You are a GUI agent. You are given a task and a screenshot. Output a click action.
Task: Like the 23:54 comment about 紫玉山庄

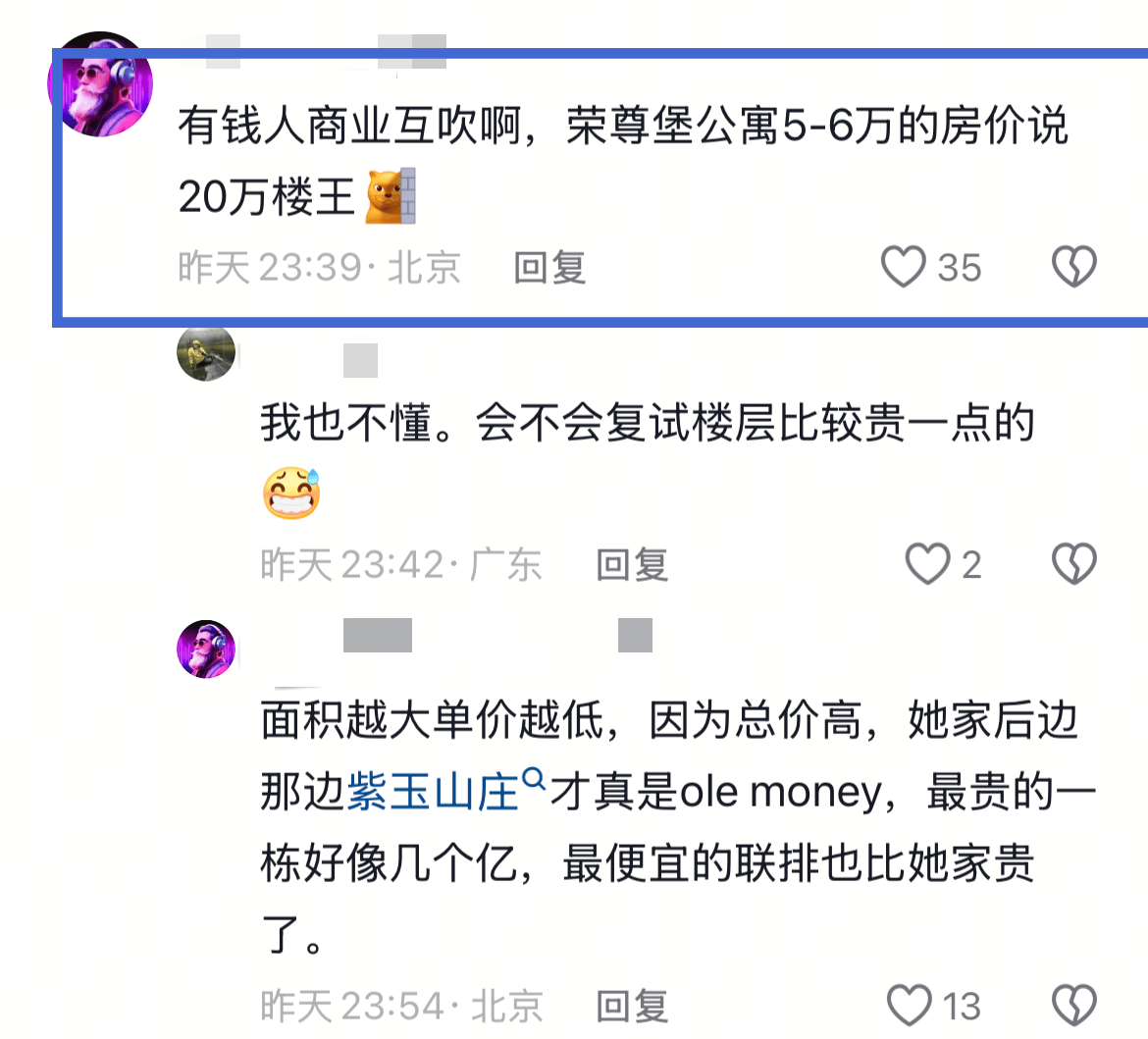[x=909, y=1006]
